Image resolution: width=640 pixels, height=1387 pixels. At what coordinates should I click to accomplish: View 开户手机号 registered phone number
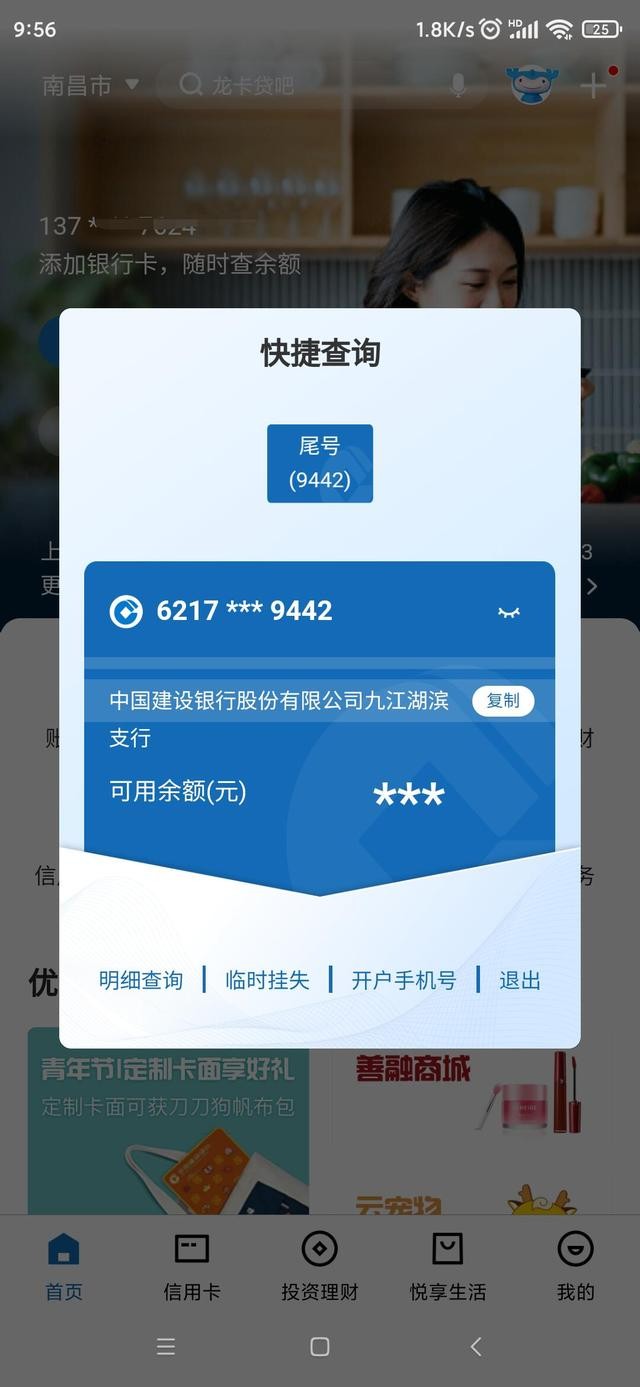[x=403, y=980]
